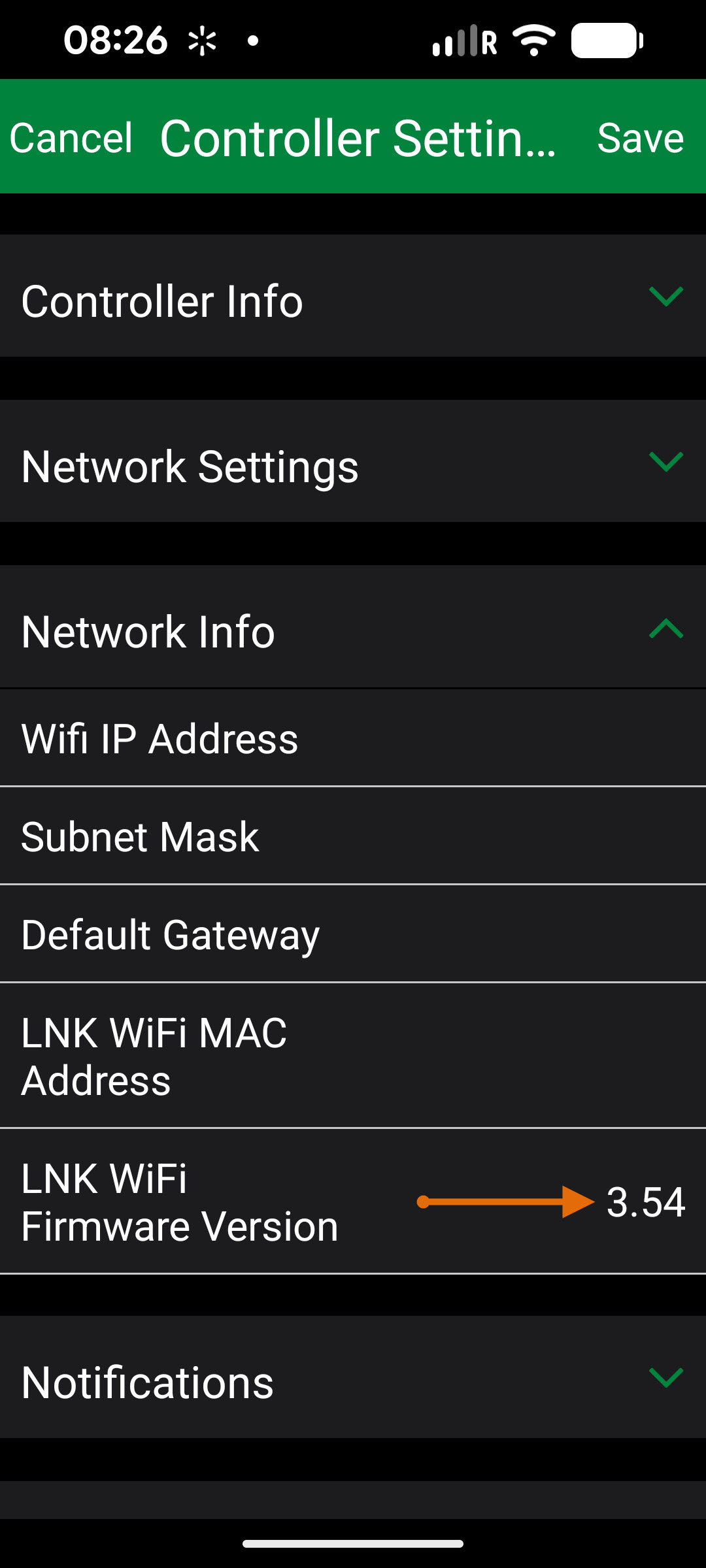Cancel the controller settings changes
This screenshot has height=1568, width=706.
click(71, 138)
